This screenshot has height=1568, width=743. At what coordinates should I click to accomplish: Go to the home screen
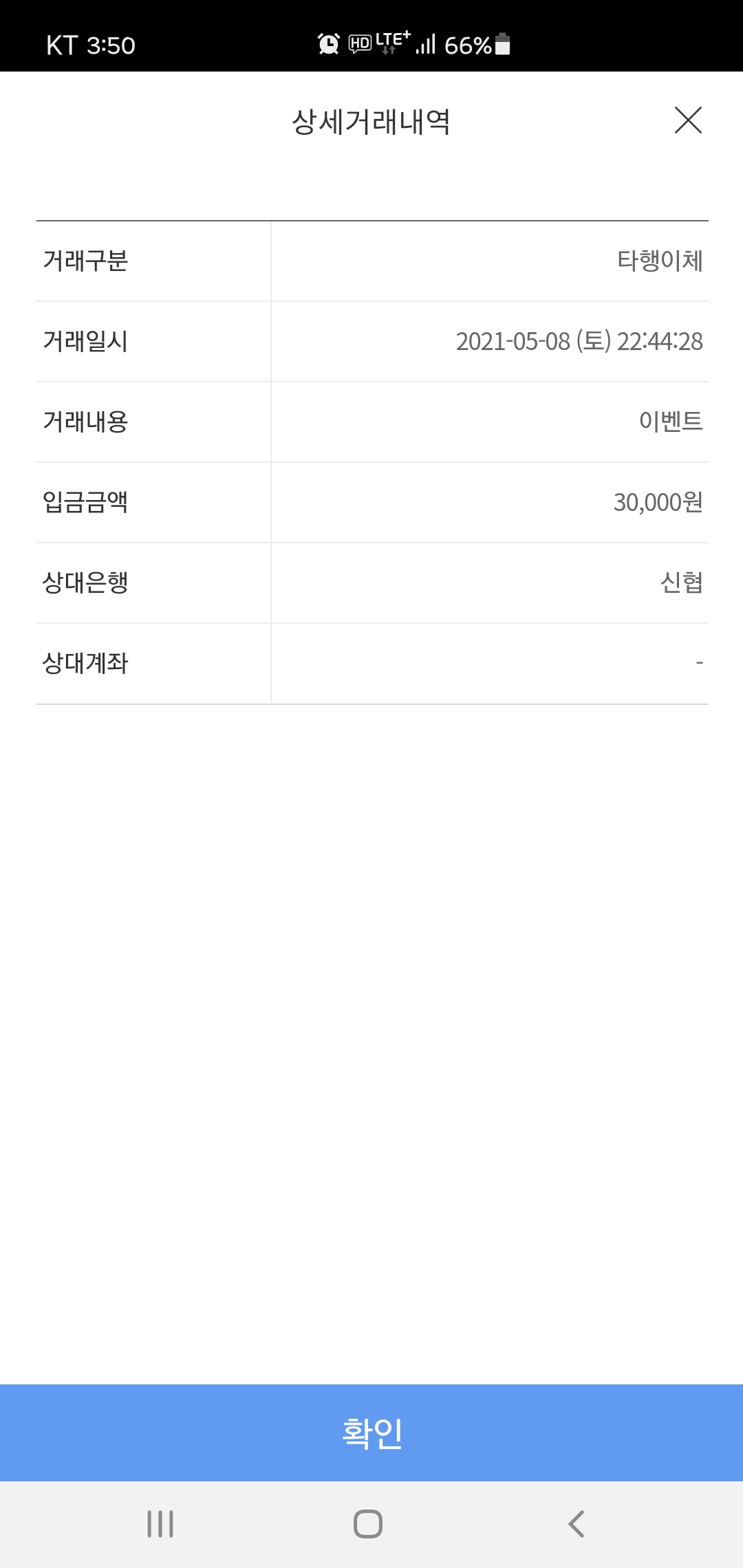click(368, 1524)
